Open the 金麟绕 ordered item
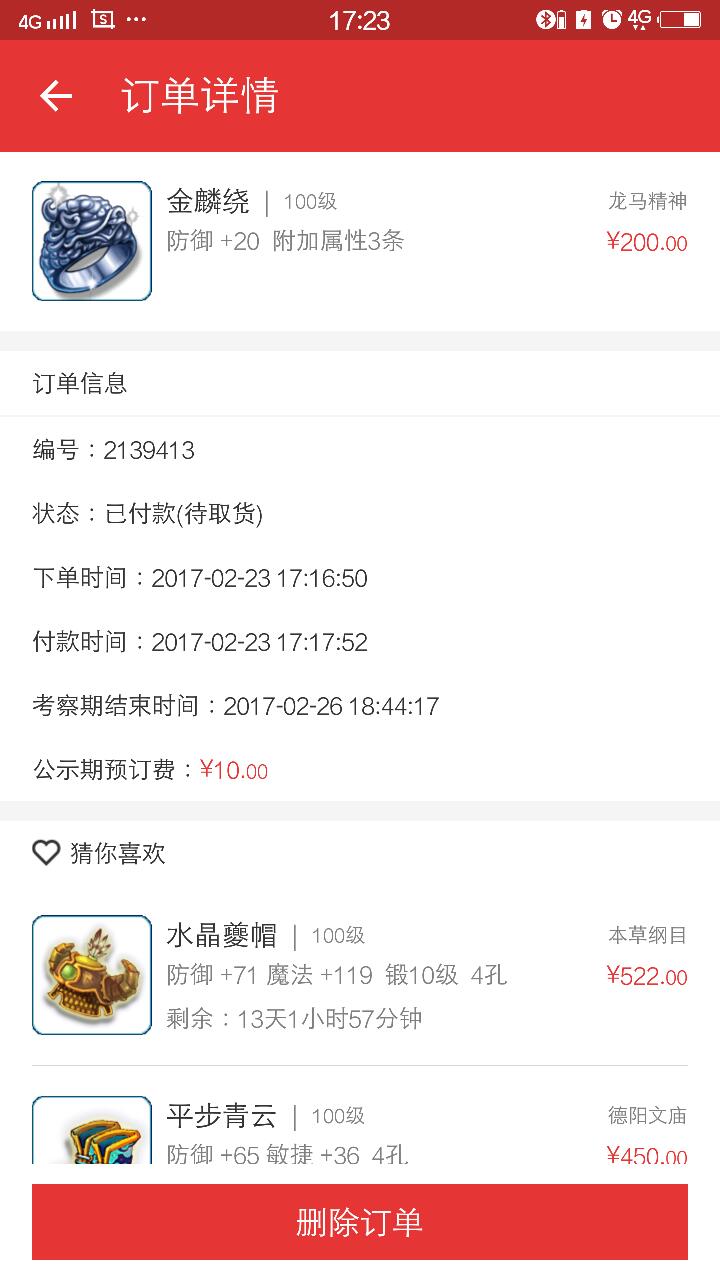The image size is (720, 1280). click(x=360, y=241)
